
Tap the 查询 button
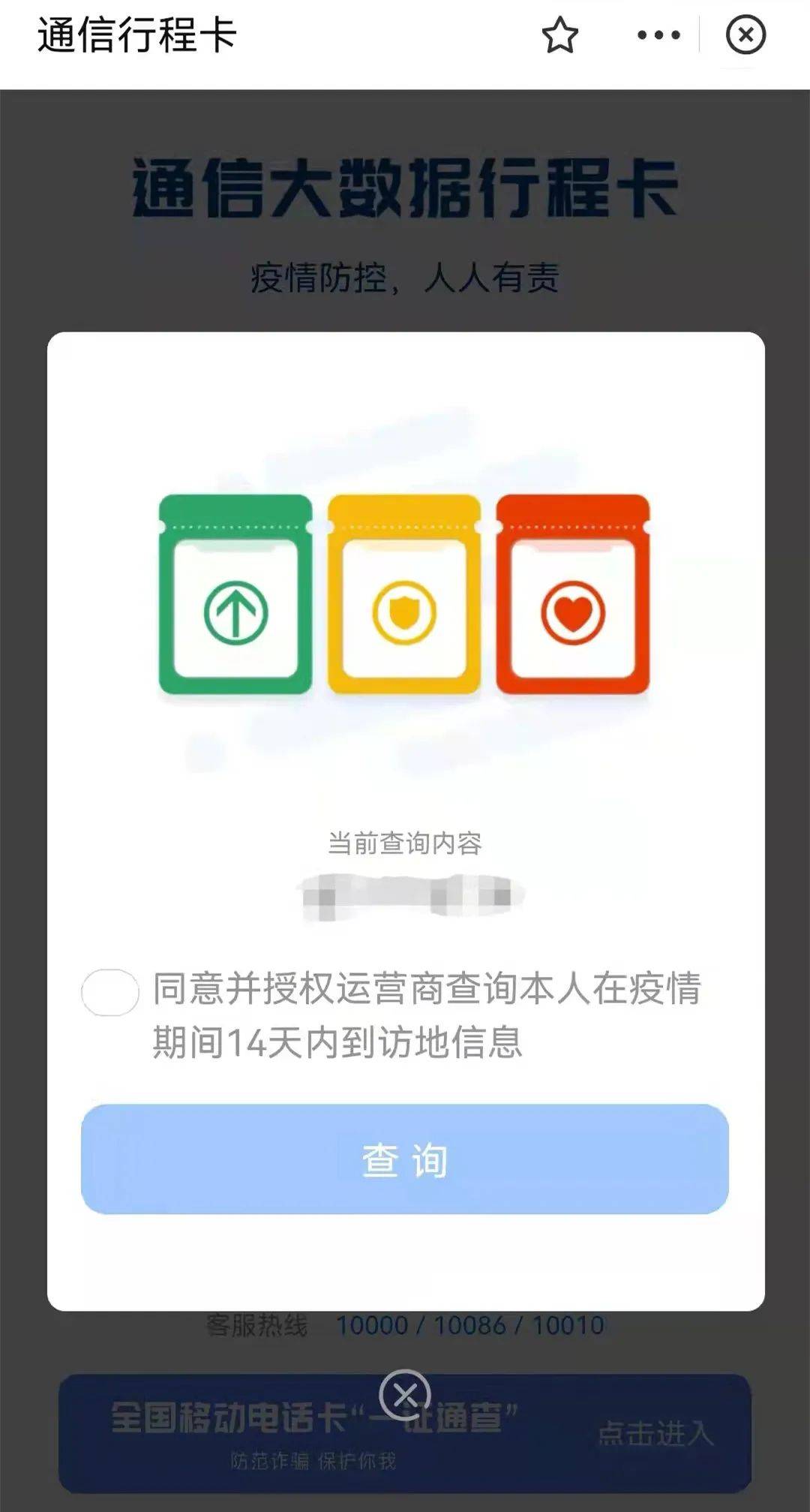tap(405, 1159)
